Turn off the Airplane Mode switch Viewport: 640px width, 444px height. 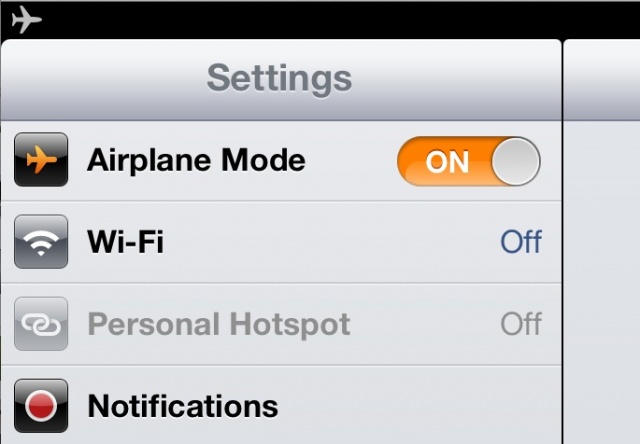[468, 162]
